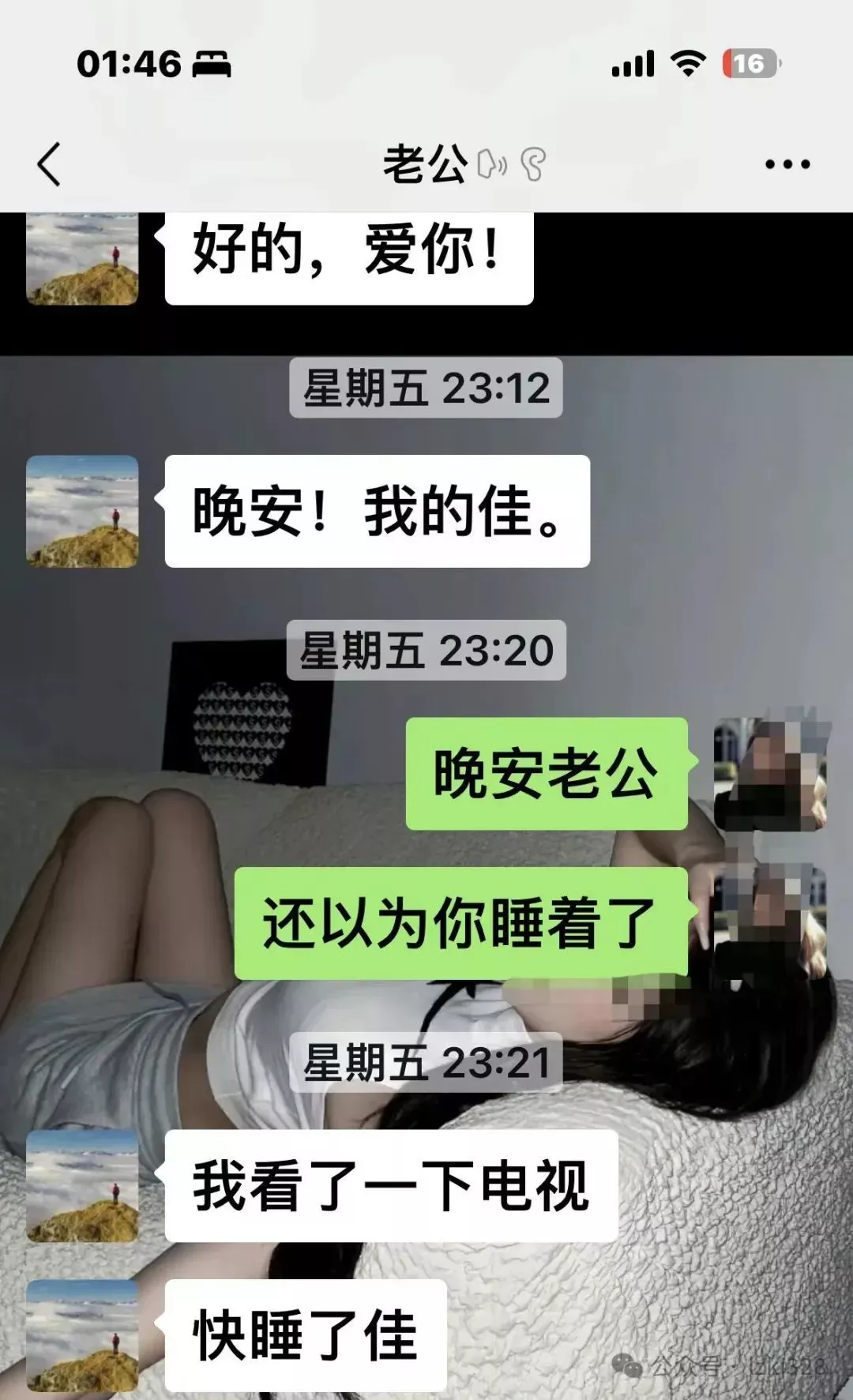
Task: Open the three-dot chat options menu
Action: point(787,164)
